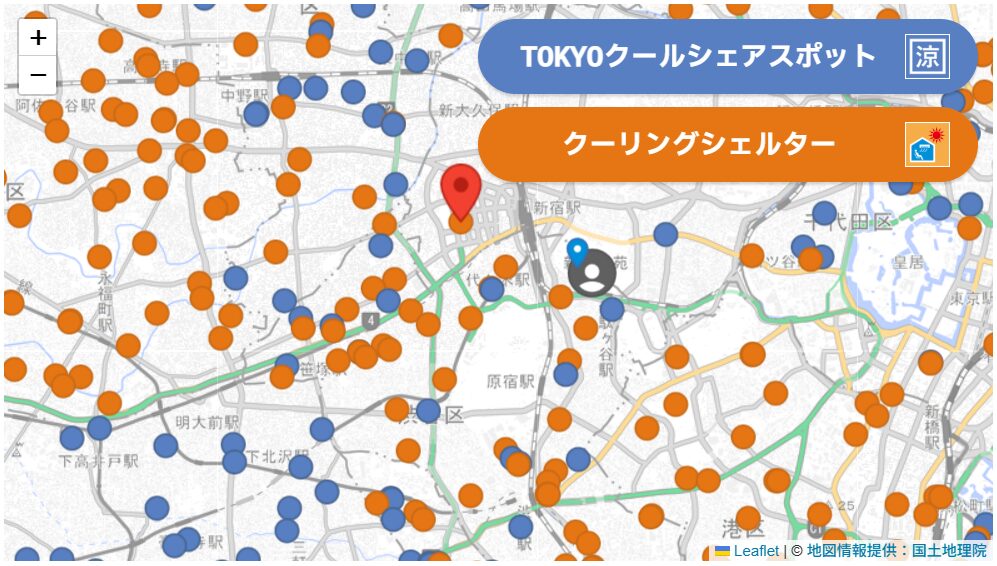Tap the gray current-location person marker
Viewport: 997px width, 566px height.
tap(591, 273)
